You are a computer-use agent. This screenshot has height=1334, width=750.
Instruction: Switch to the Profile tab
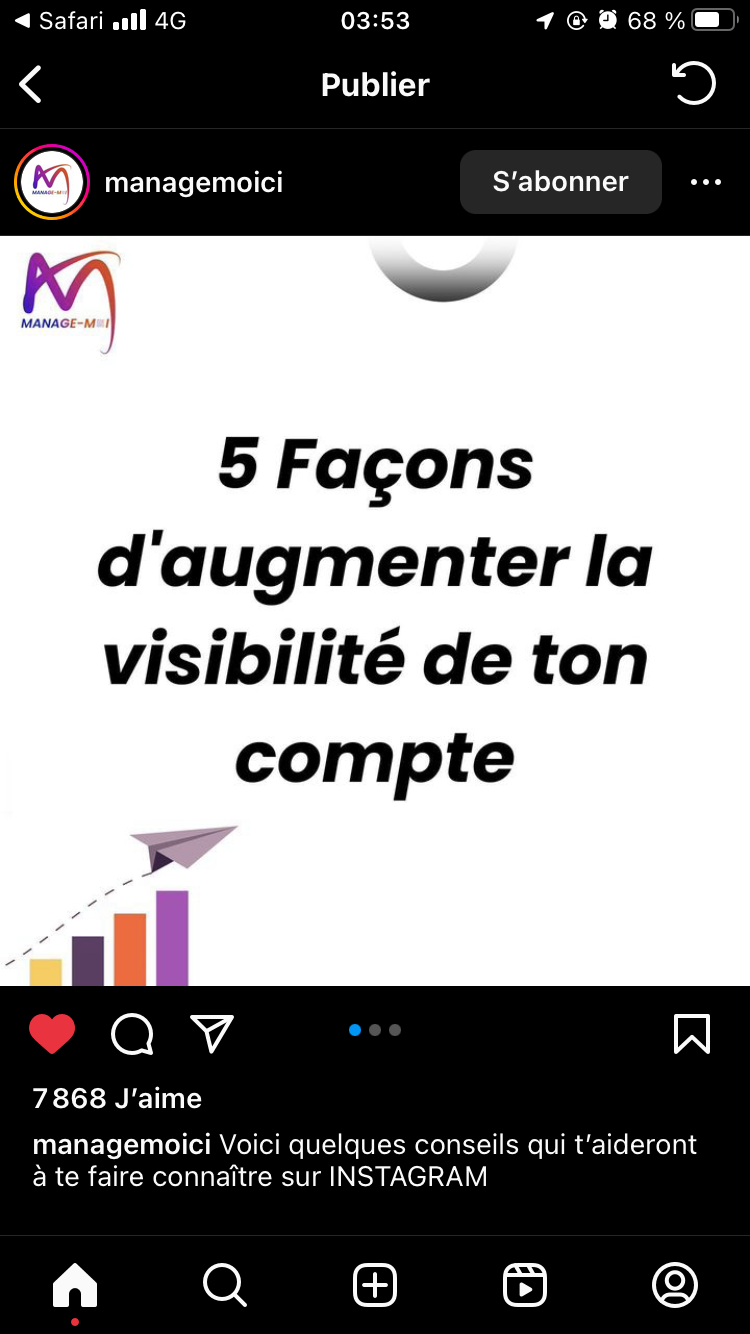(675, 1285)
